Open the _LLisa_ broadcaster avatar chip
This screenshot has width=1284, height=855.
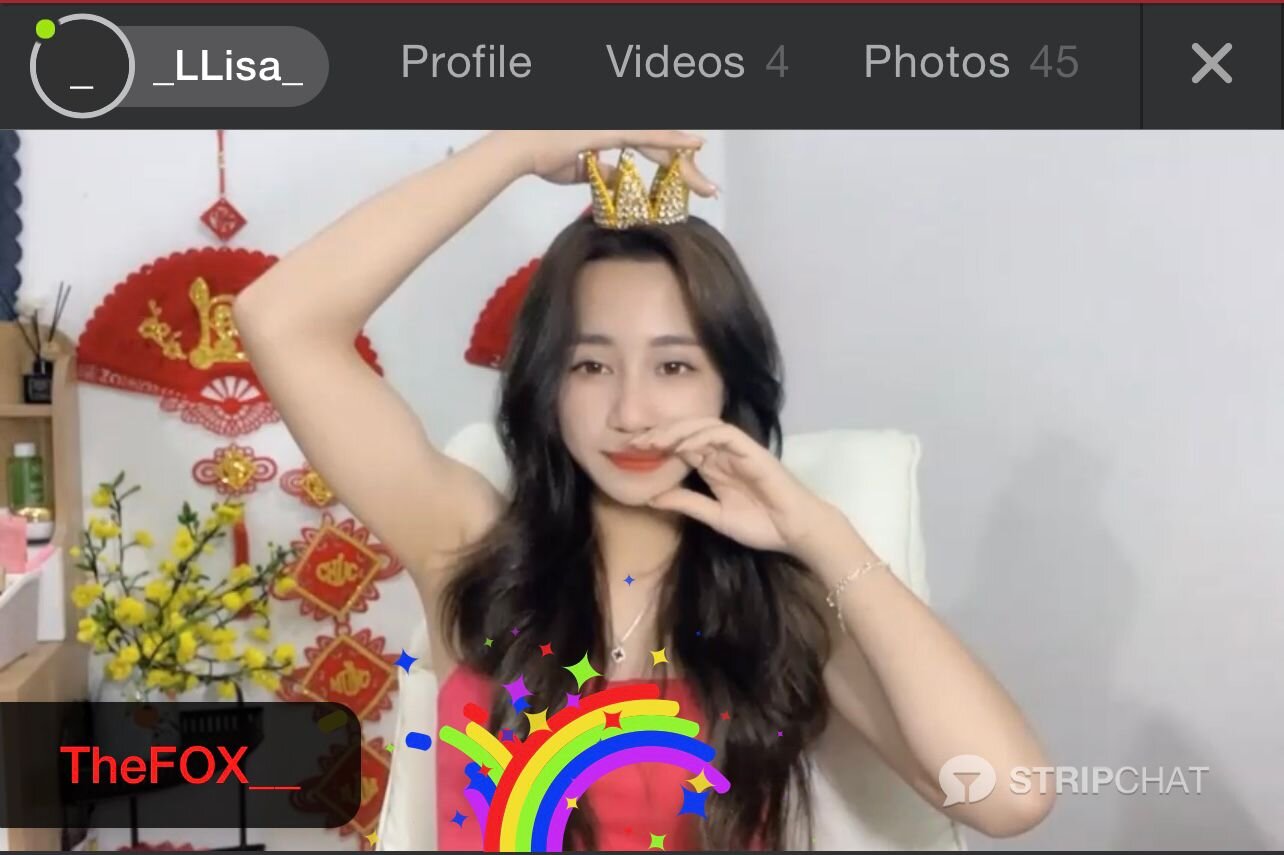[x=180, y=66]
